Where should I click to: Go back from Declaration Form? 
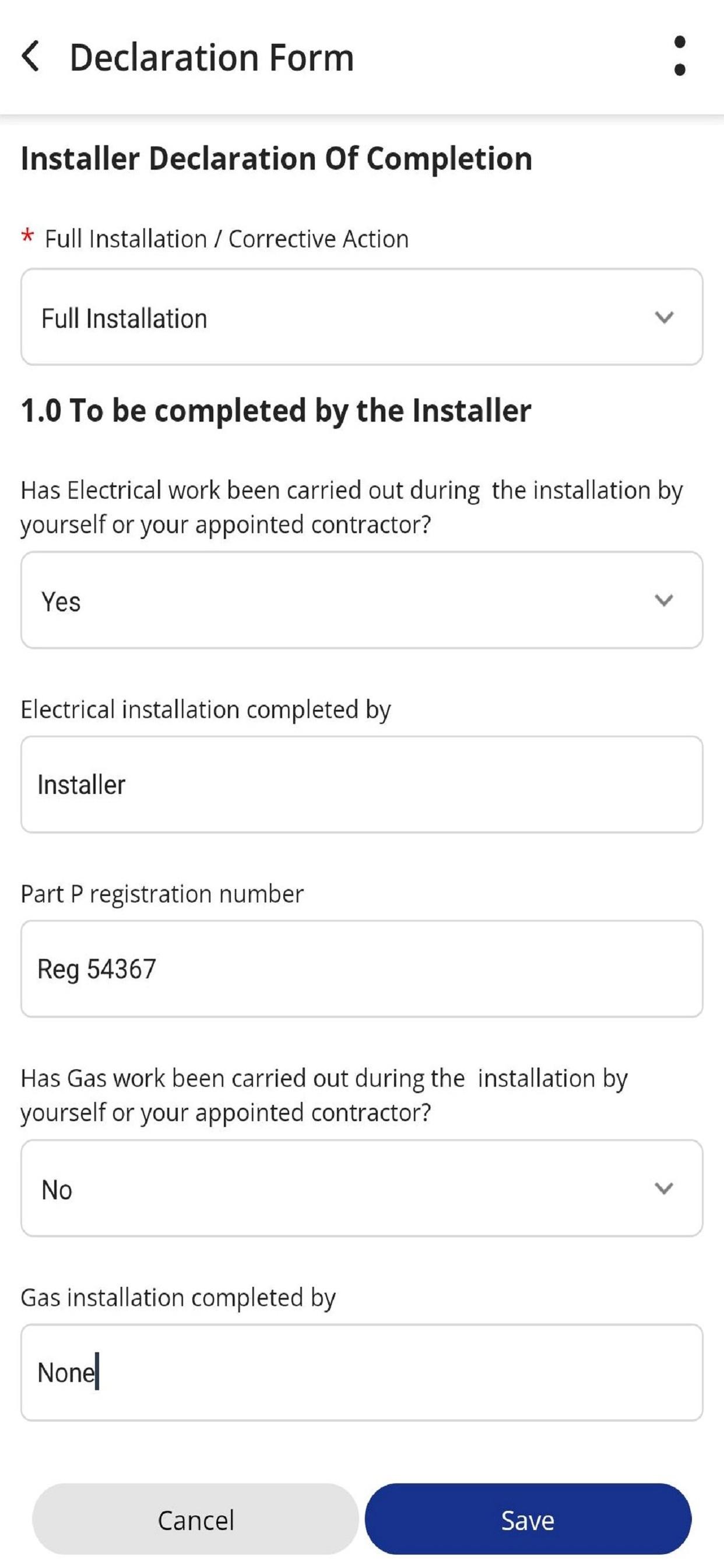tap(30, 57)
